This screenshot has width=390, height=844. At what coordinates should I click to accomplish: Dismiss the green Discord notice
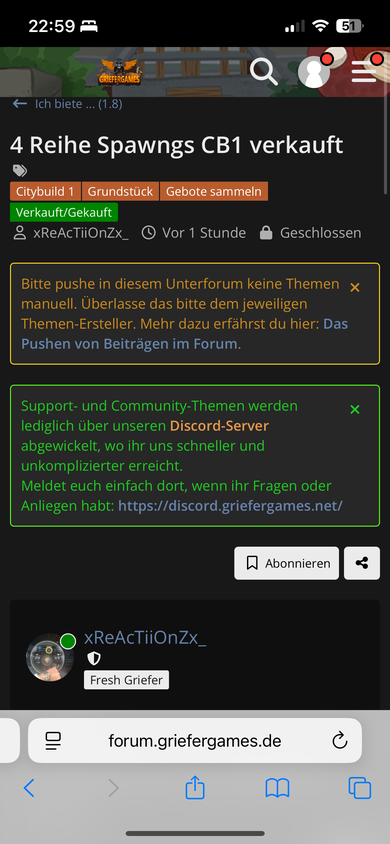point(354,410)
